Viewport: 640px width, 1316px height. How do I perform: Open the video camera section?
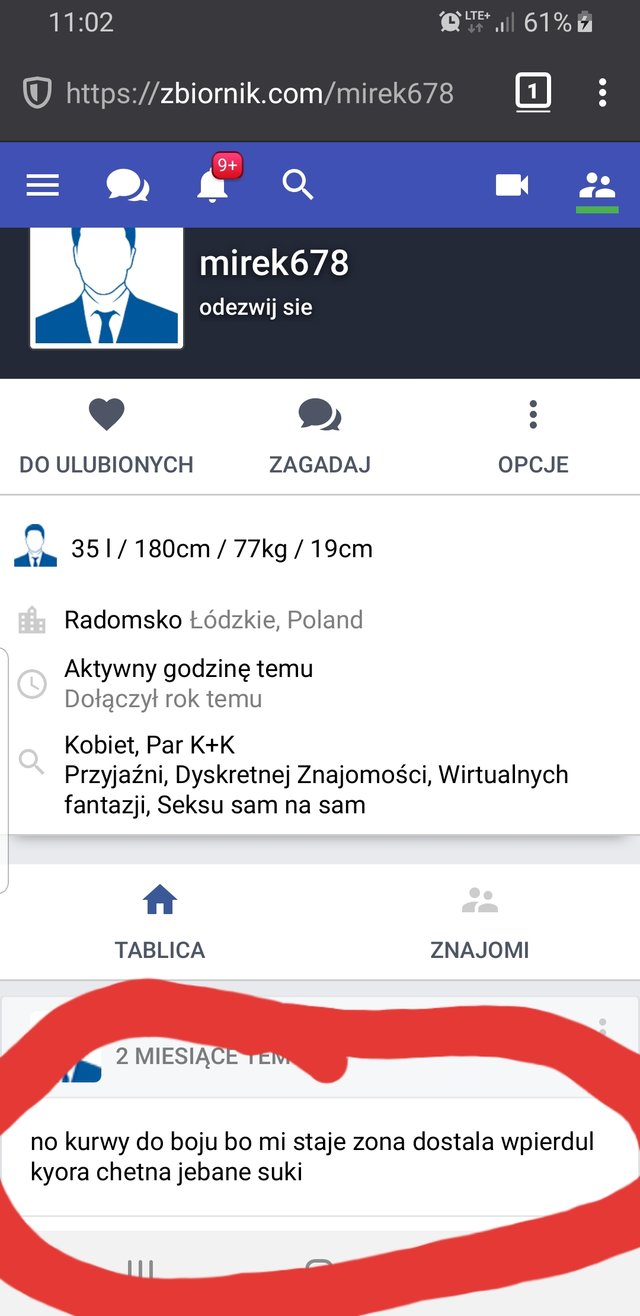[511, 185]
